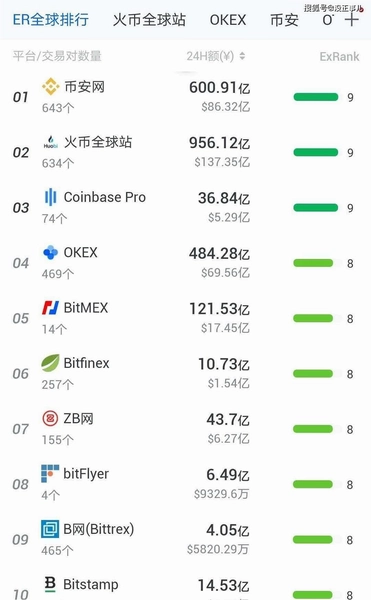
Task: Sort by 24H额 column
Action: click(x=216, y=56)
